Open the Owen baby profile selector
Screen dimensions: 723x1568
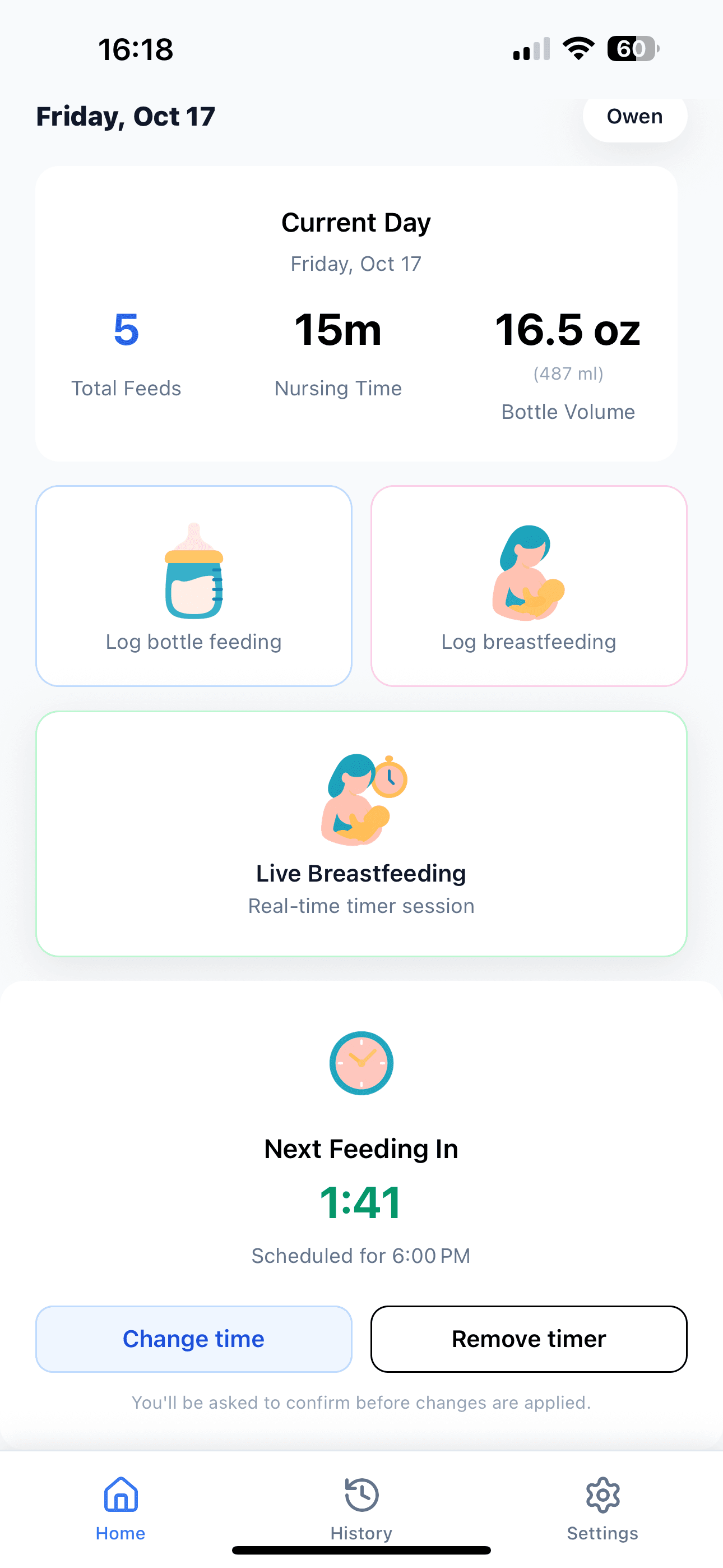point(634,116)
